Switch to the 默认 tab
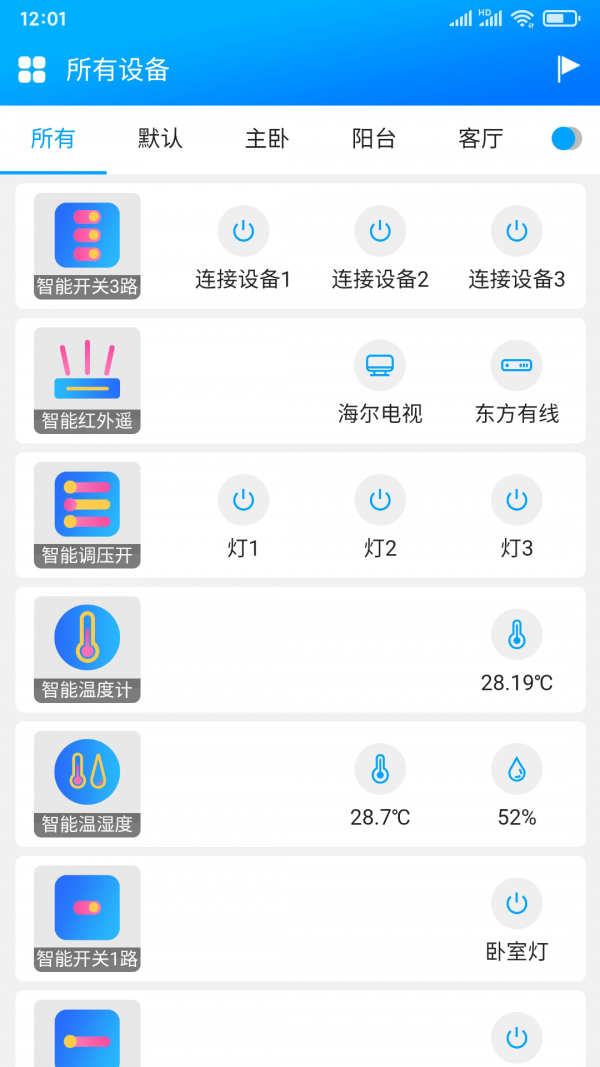Screen dimensions: 600x1067 click(x=160, y=139)
